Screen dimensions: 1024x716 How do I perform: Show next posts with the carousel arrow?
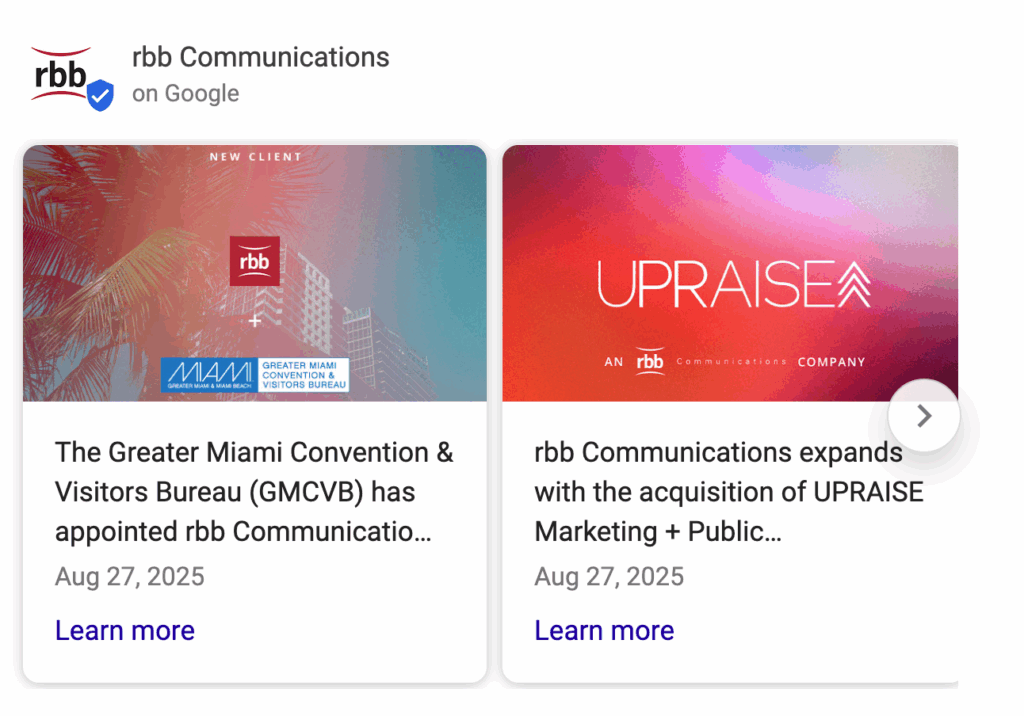click(x=924, y=416)
